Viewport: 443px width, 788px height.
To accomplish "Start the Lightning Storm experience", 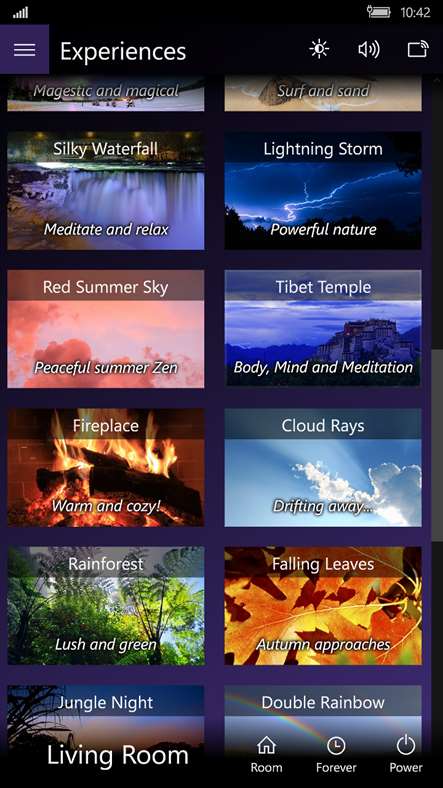I will [323, 190].
